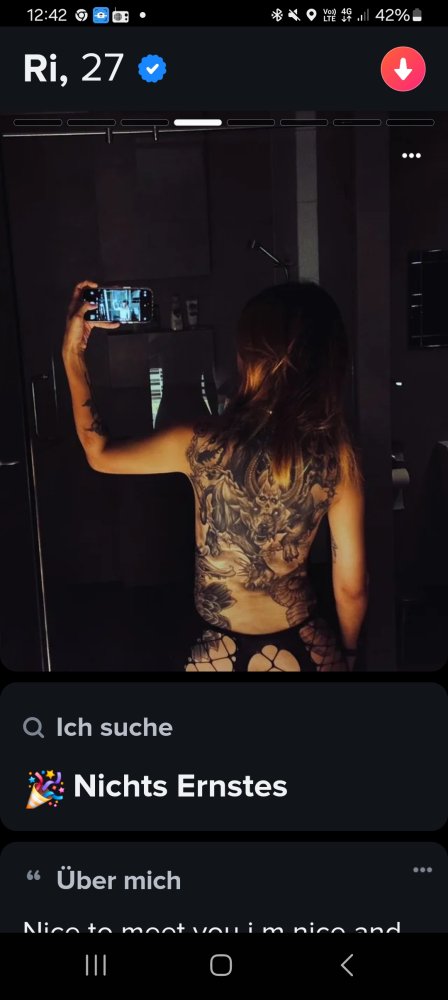This screenshot has height=1000, width=448.
Task: Open the three-dot menu on the photo
Action: point(411,156)
